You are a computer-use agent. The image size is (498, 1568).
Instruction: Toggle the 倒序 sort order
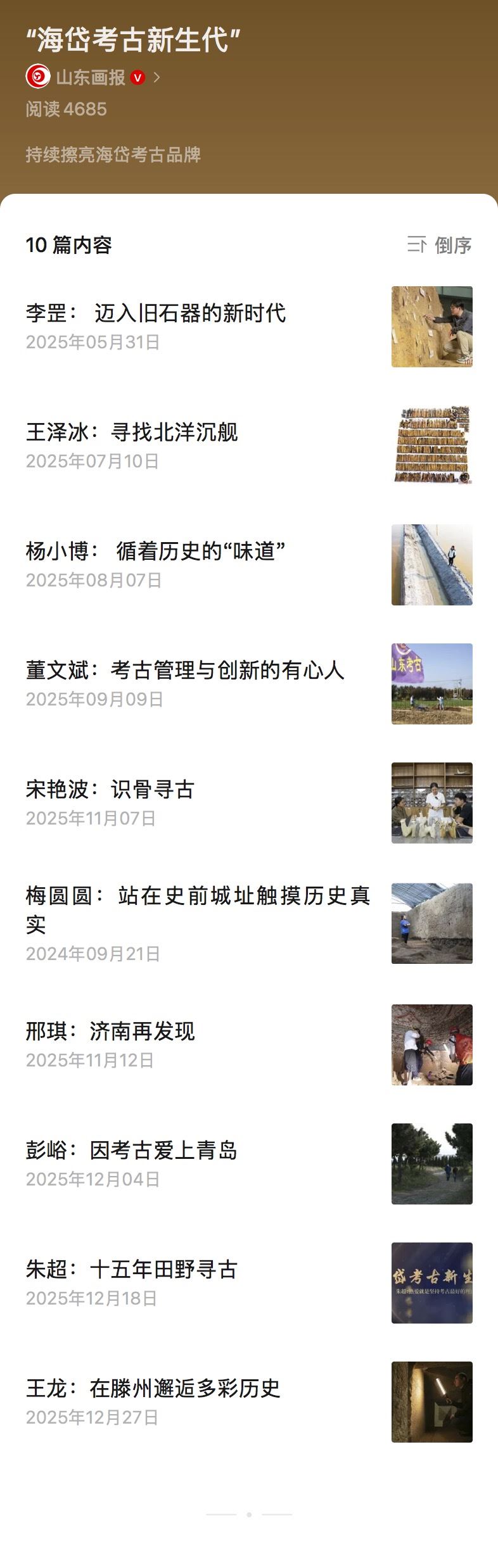click(x=440, y=245)
